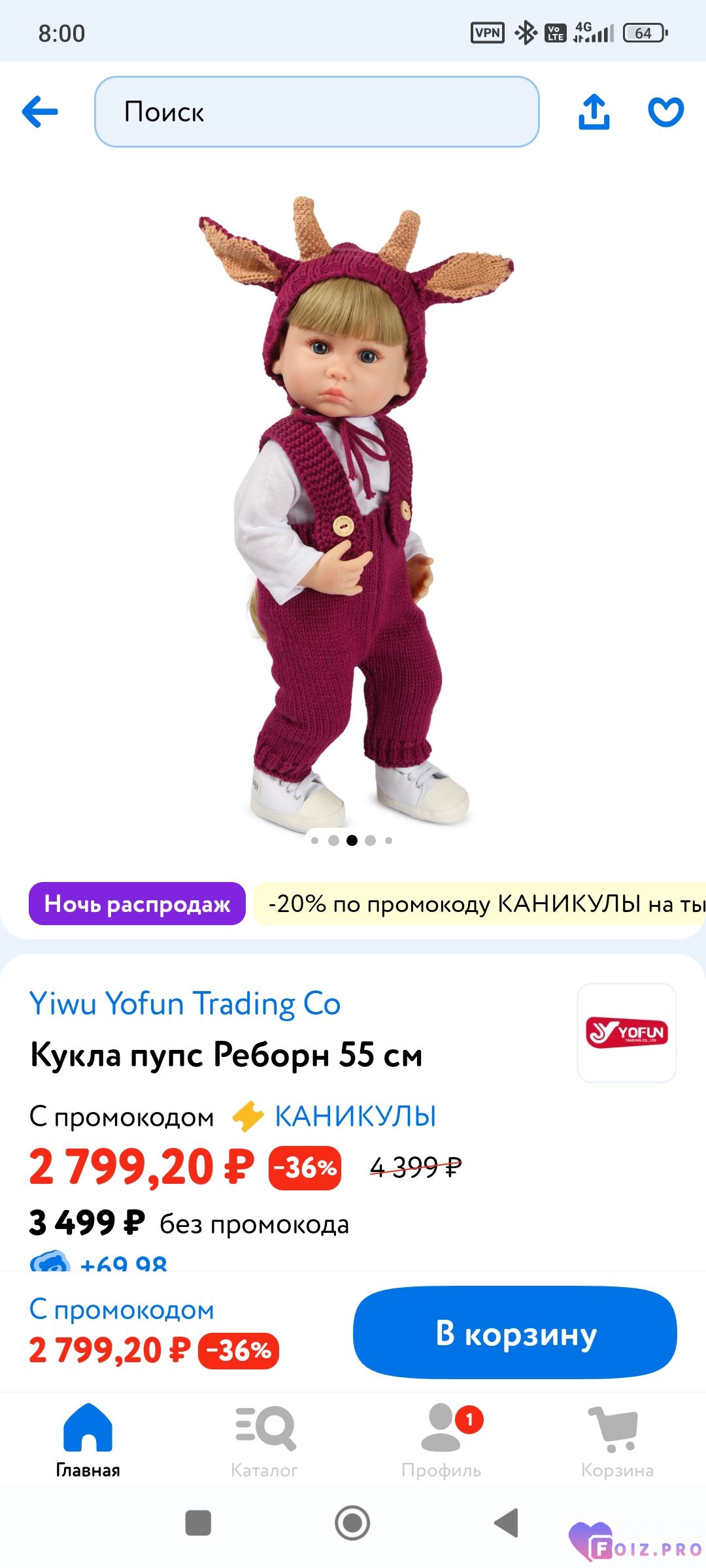706x1568 pixels.
Task: Go to the Главная tab
Action: coord(88,1441)
